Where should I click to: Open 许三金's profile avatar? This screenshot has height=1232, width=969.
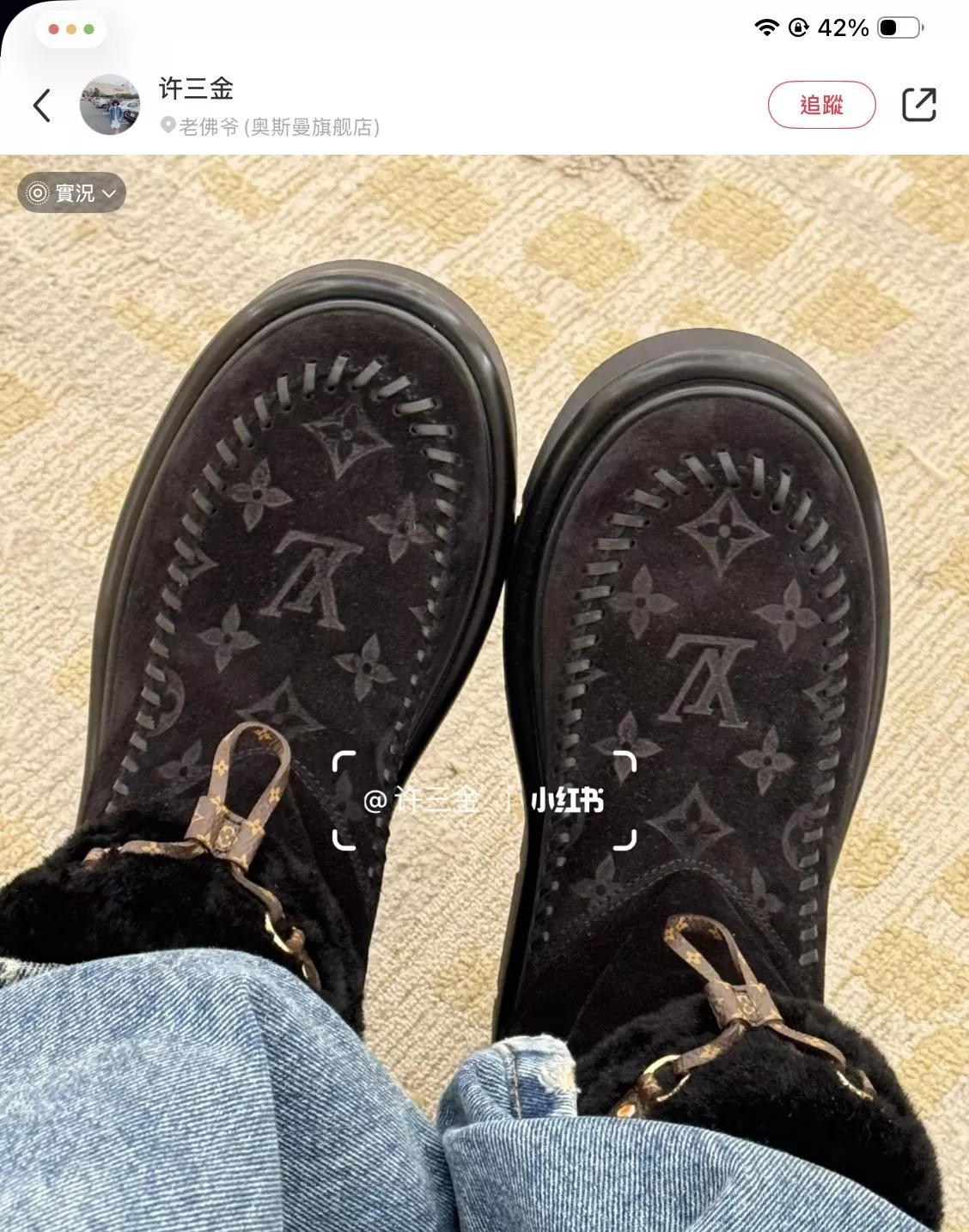110,105
